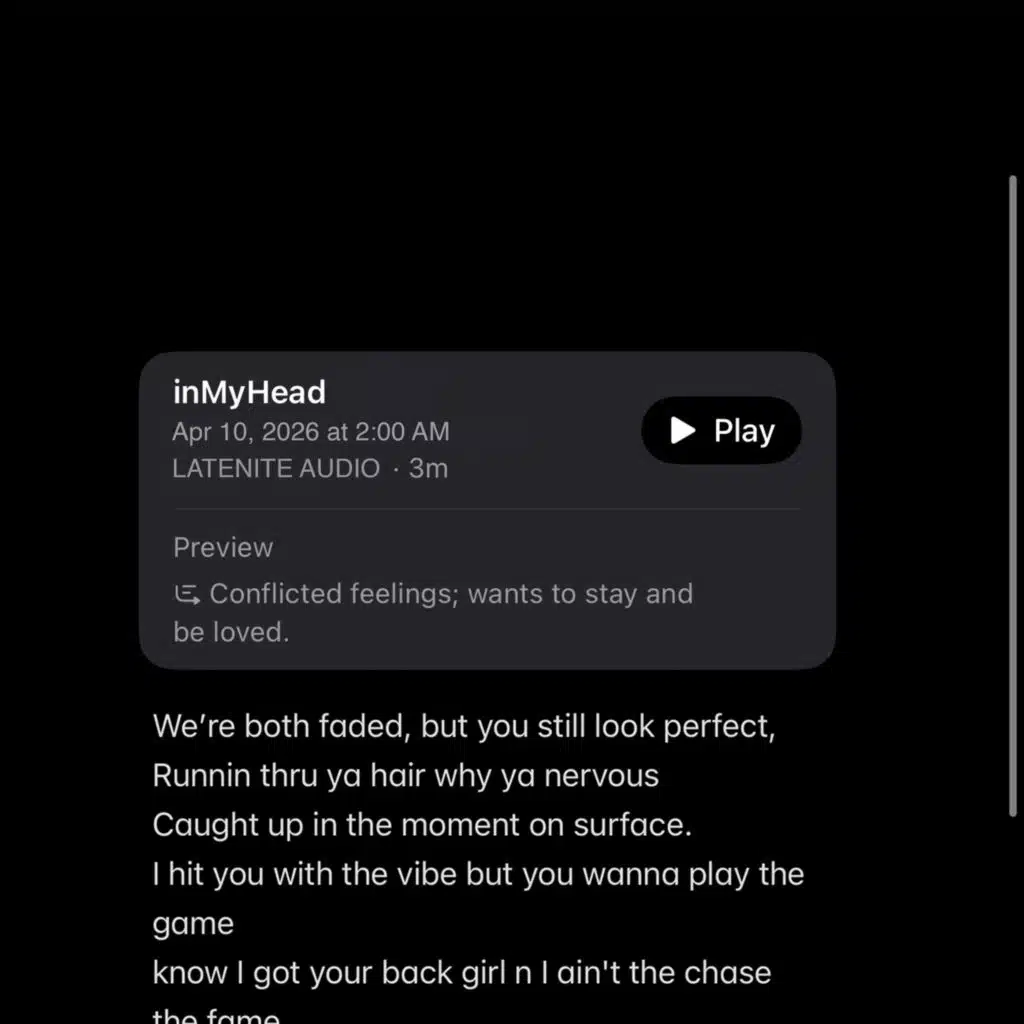Play the inMyHead recording
Viewport: 1024px width, 1024px height.
pos(721,430)
